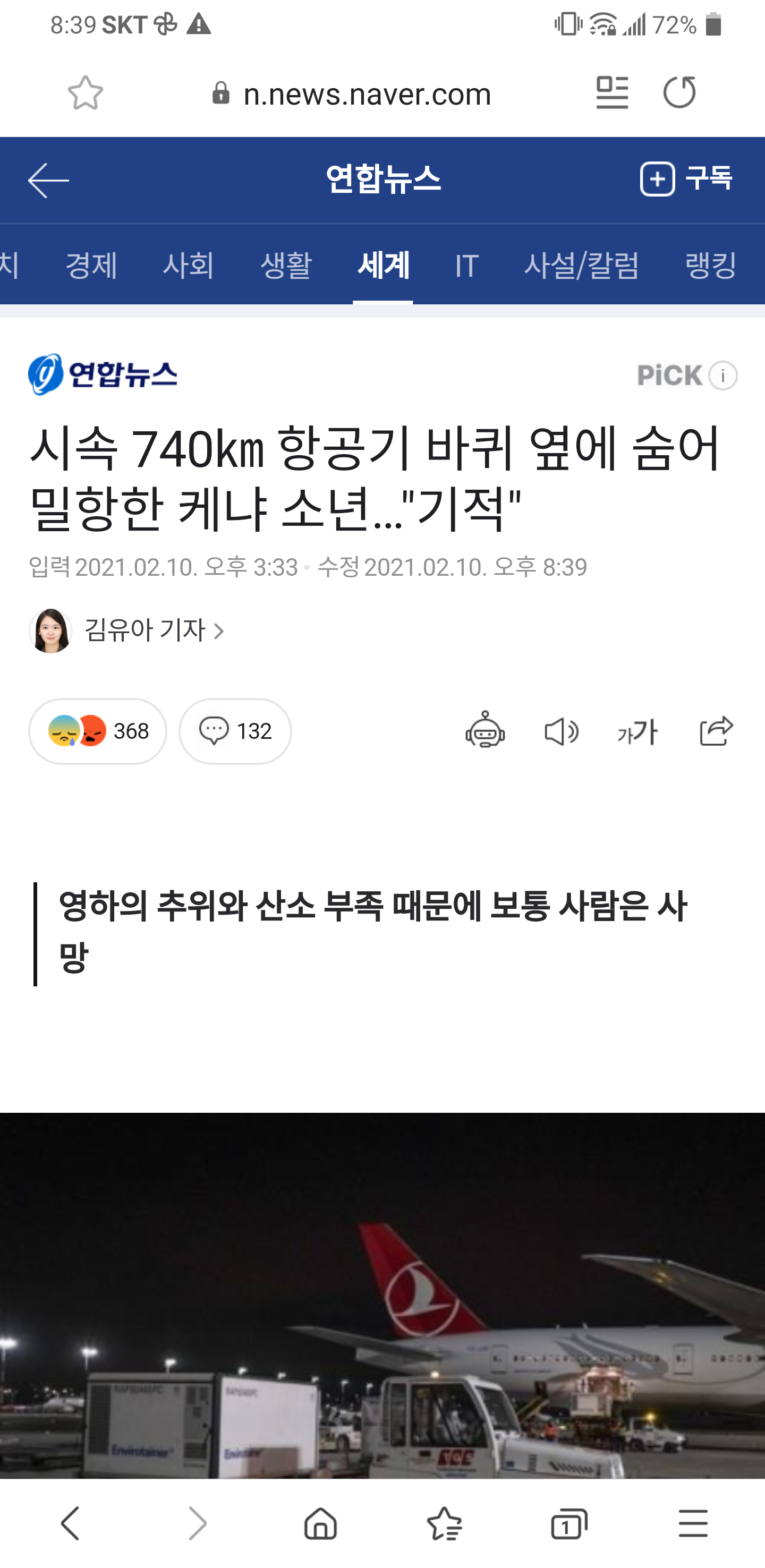The width and height of the screenshot is (765, 1568).
Task: Open reader mode from the address bar
Action: (x=611, y=92)
